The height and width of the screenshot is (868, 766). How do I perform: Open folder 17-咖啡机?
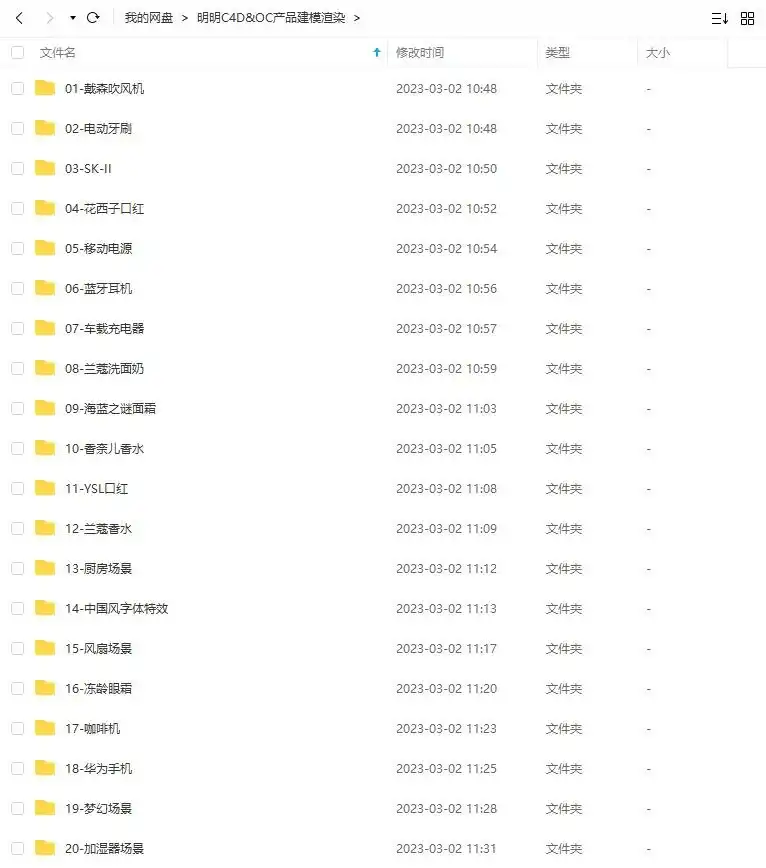click(92, 729)
